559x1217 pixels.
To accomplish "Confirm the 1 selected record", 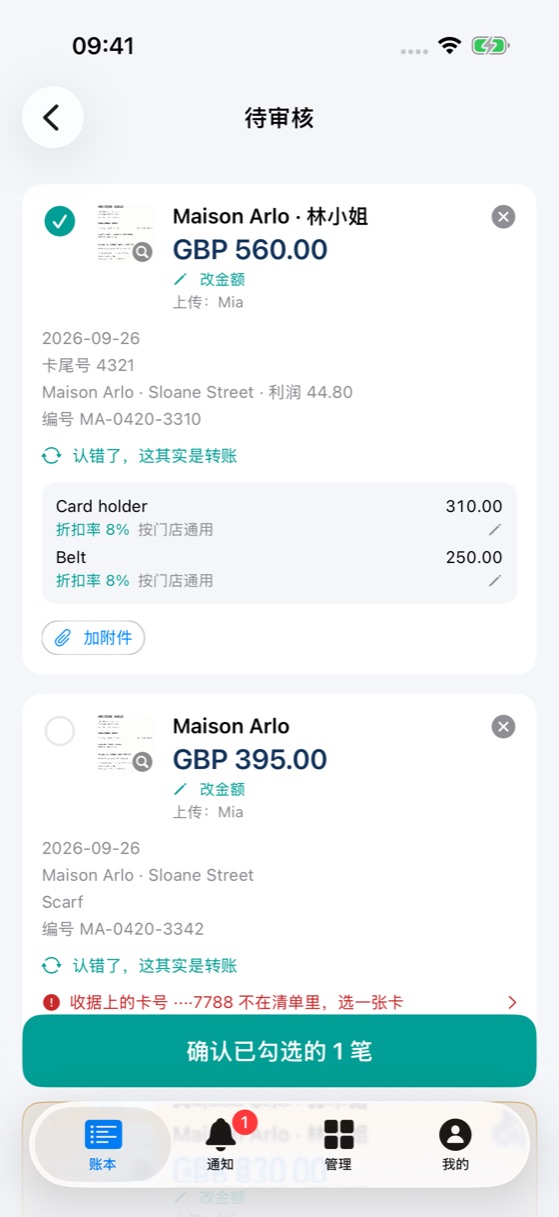I will tap(279, 1051).
